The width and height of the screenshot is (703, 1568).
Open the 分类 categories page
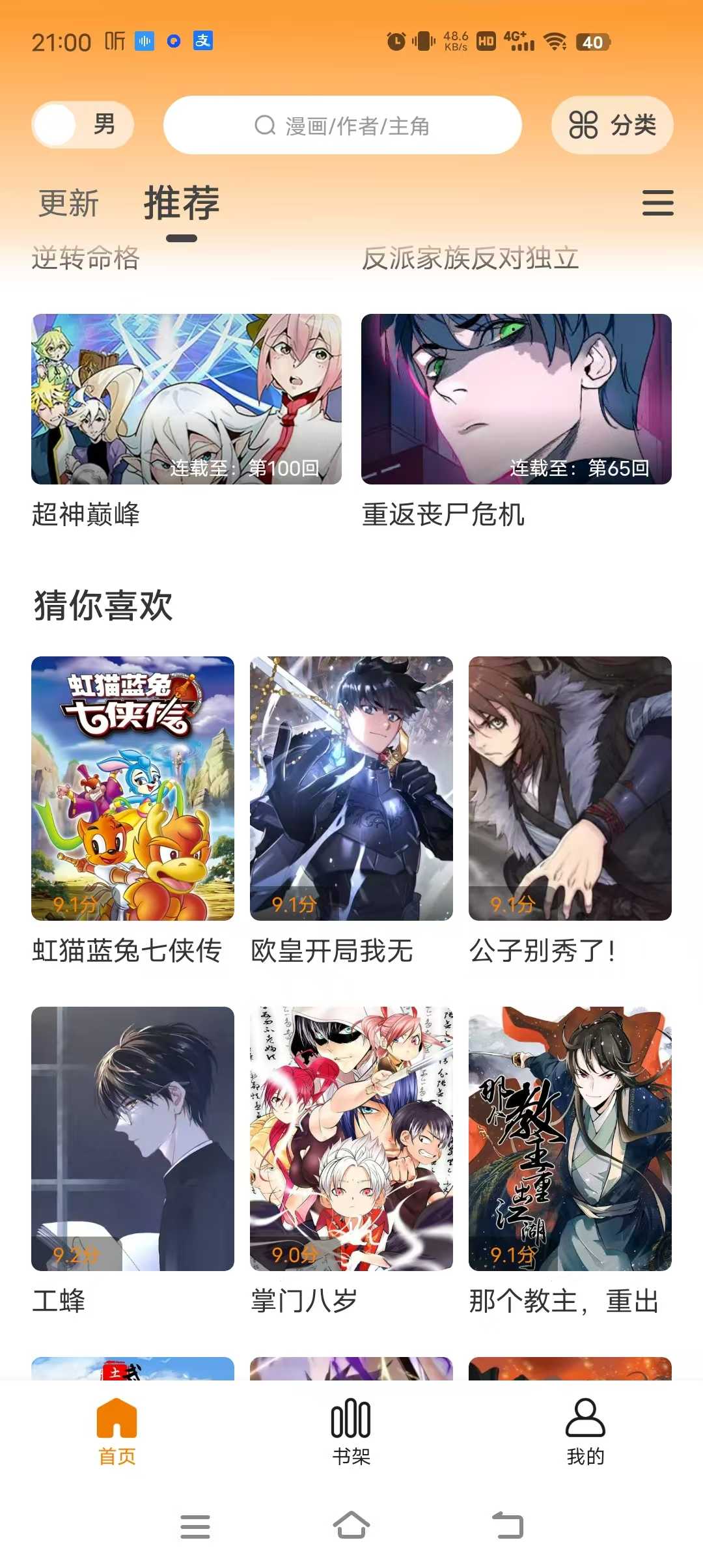(x=612, y=125)
